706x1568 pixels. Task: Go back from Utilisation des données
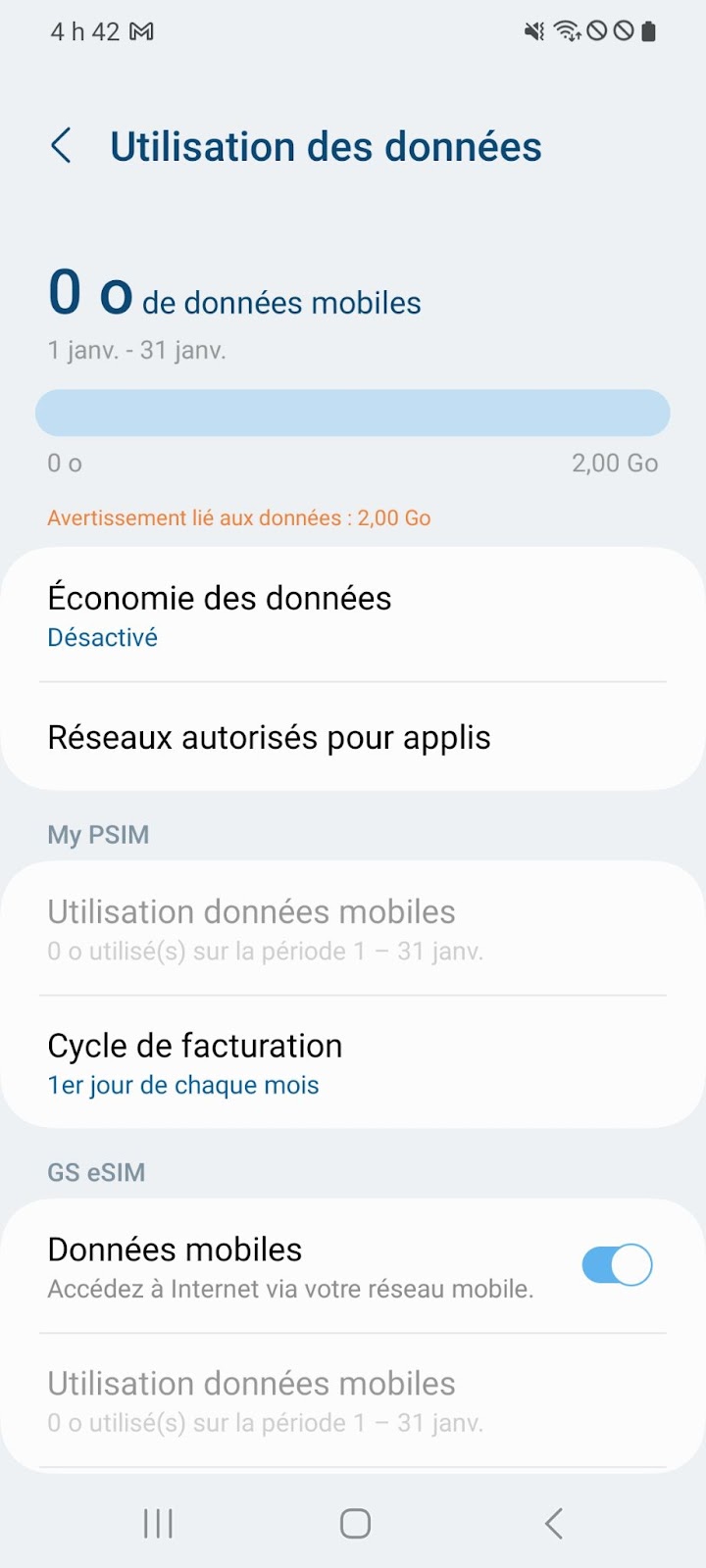[x=61, y=147]
